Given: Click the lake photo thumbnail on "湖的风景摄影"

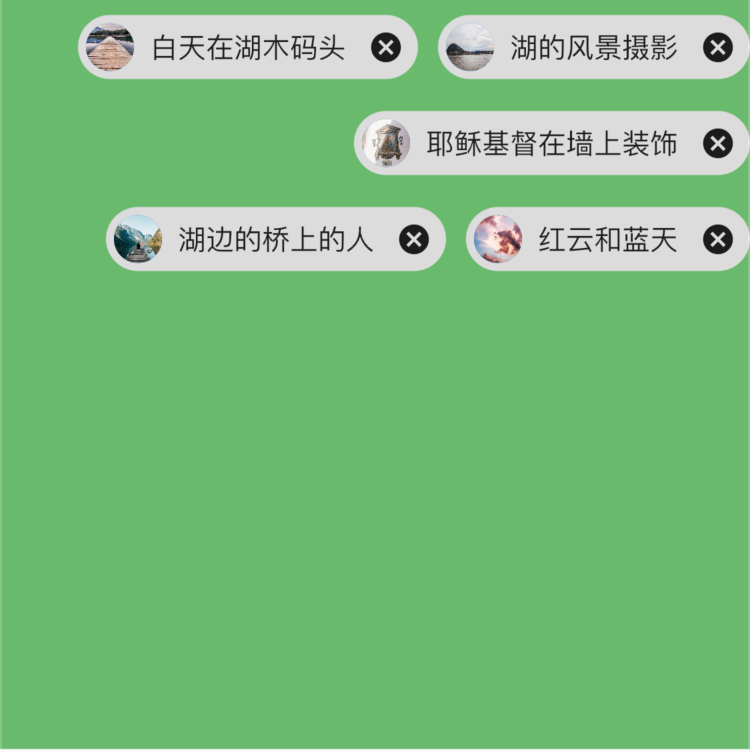Looking at the screenshot, I should (470, 47).
